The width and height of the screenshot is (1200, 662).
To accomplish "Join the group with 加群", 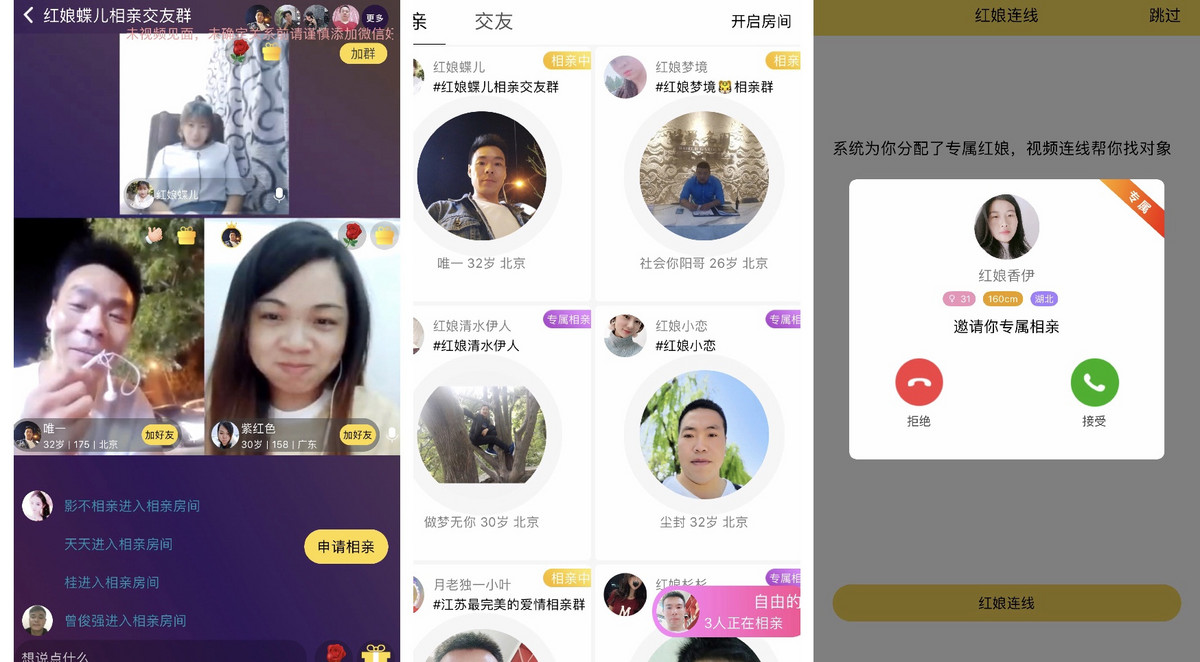I will tap(363, 54).
